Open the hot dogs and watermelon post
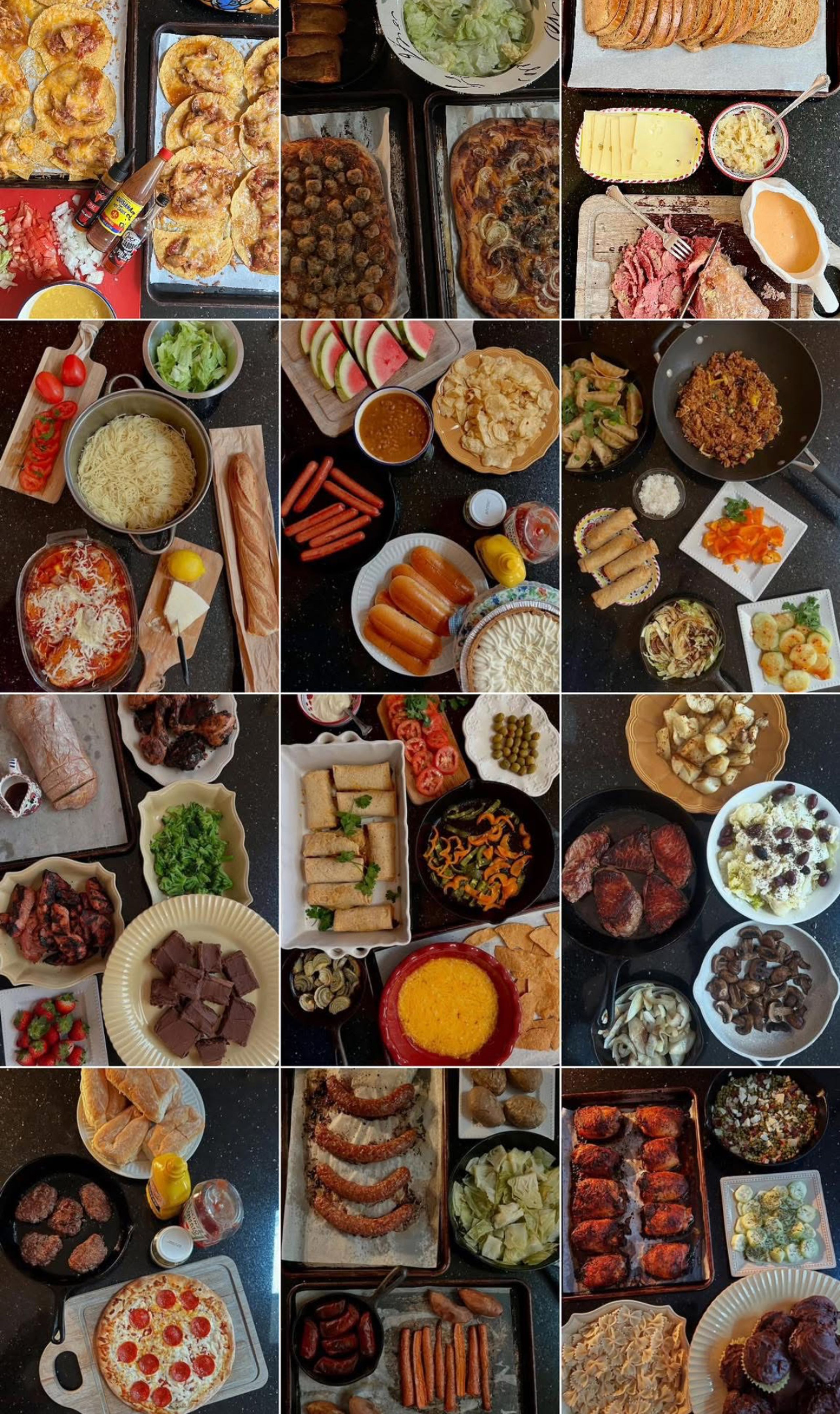The width and height of the screenshot is (840, 1414). pos(420,506)
